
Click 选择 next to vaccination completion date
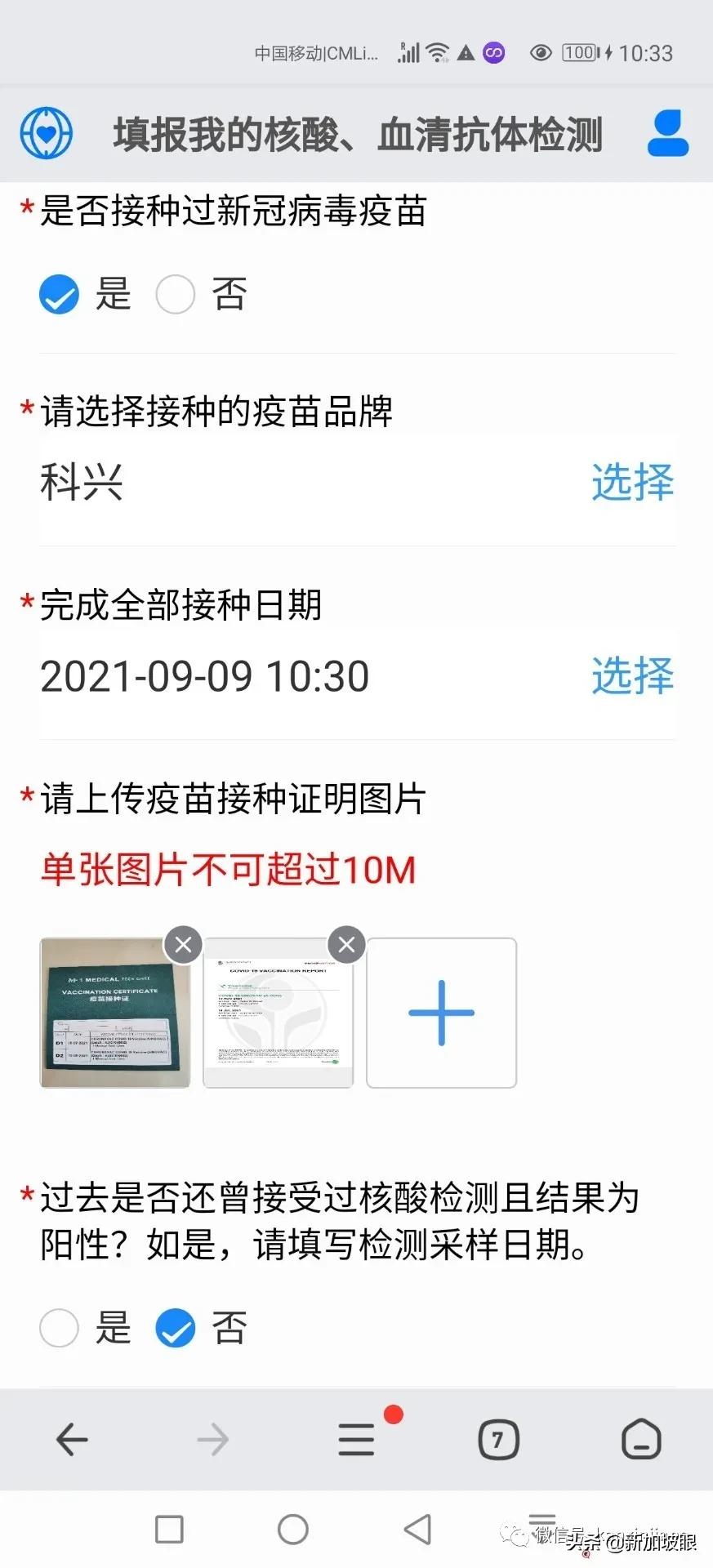[632, 675]
